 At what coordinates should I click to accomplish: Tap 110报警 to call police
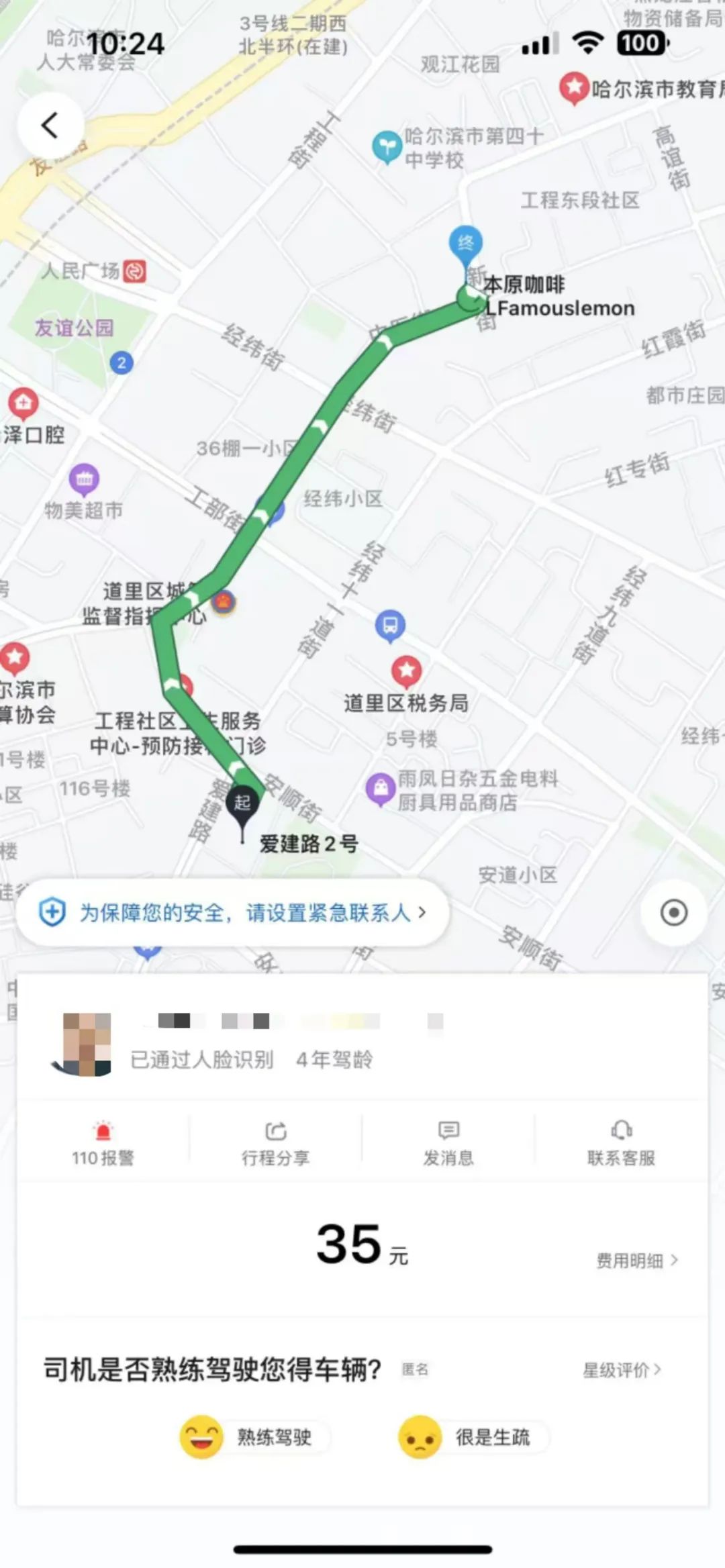click(103, 1142)
